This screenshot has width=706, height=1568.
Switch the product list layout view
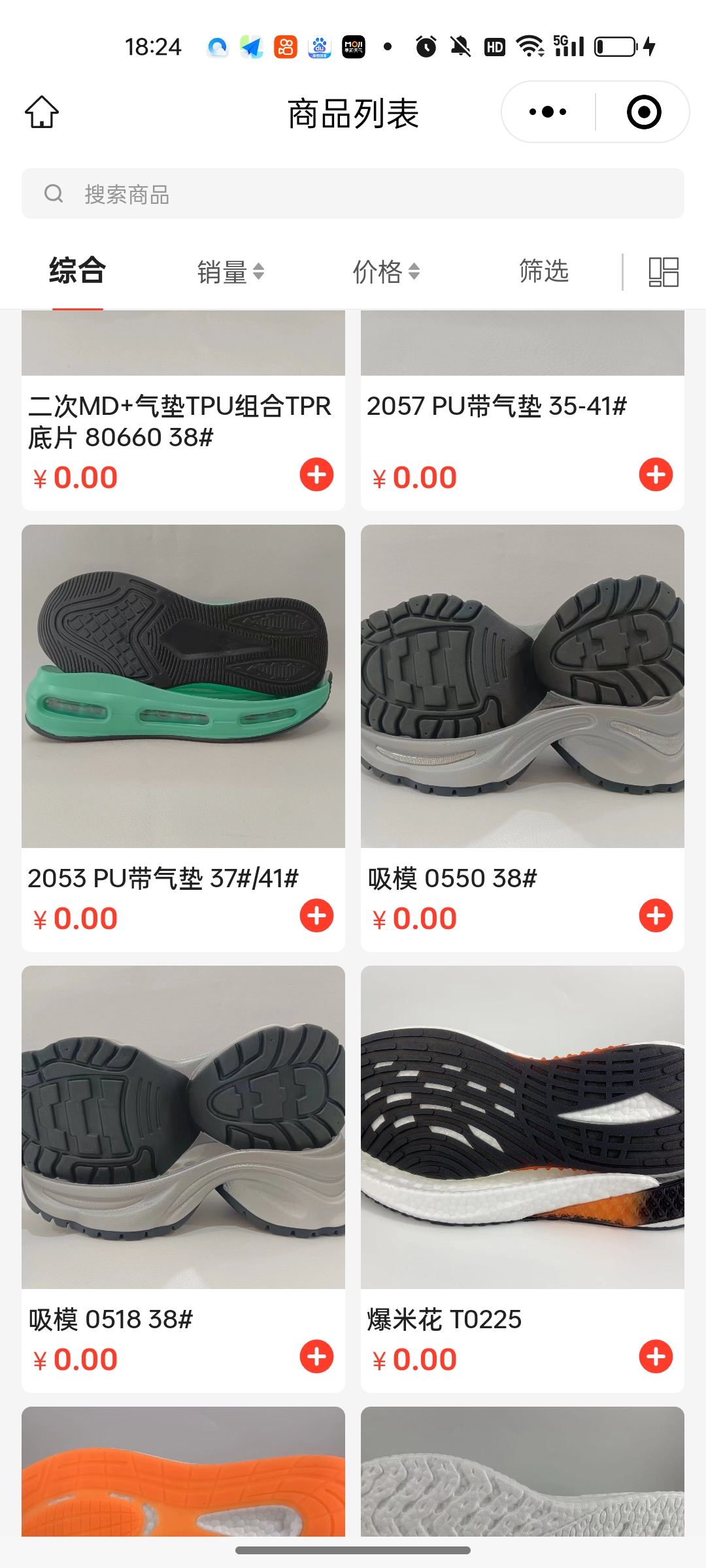coord(663,272)
